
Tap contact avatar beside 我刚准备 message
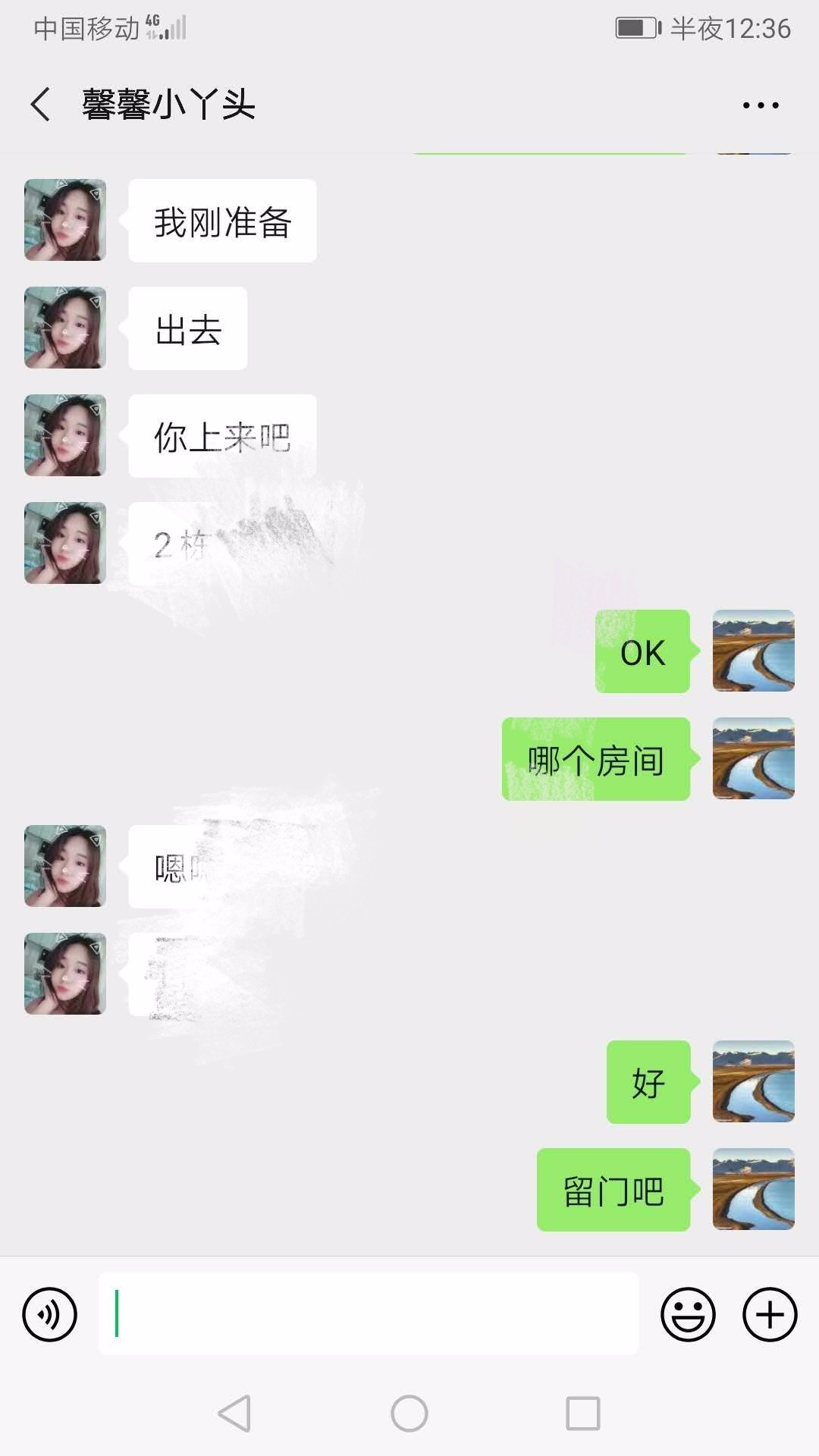[x=65, y=220]
